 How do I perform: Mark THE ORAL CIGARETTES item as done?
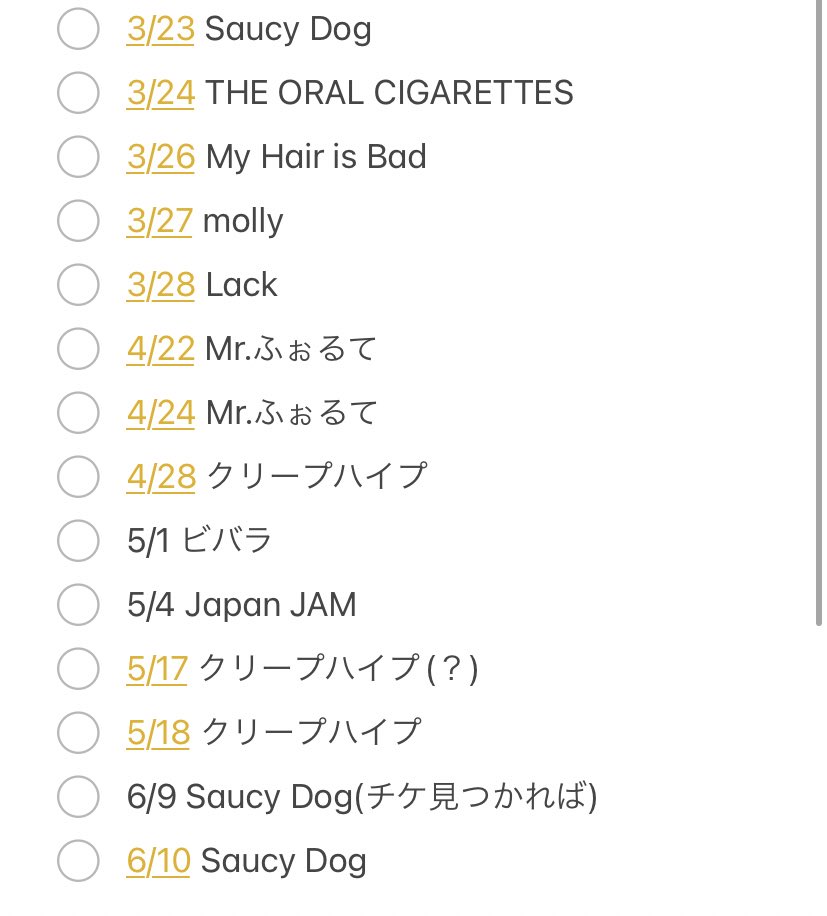point(78,92)
